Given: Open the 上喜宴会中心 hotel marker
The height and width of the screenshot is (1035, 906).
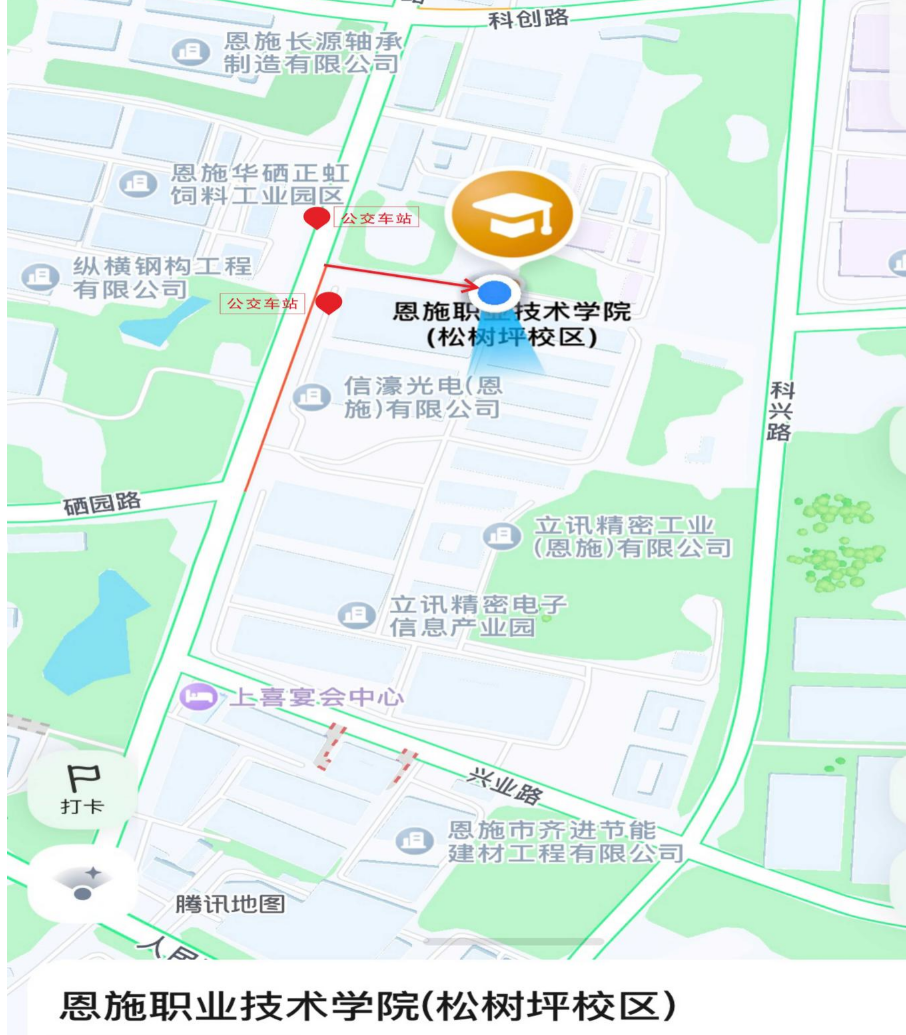Looking at the screenshot, I should (x=198, y=696).
